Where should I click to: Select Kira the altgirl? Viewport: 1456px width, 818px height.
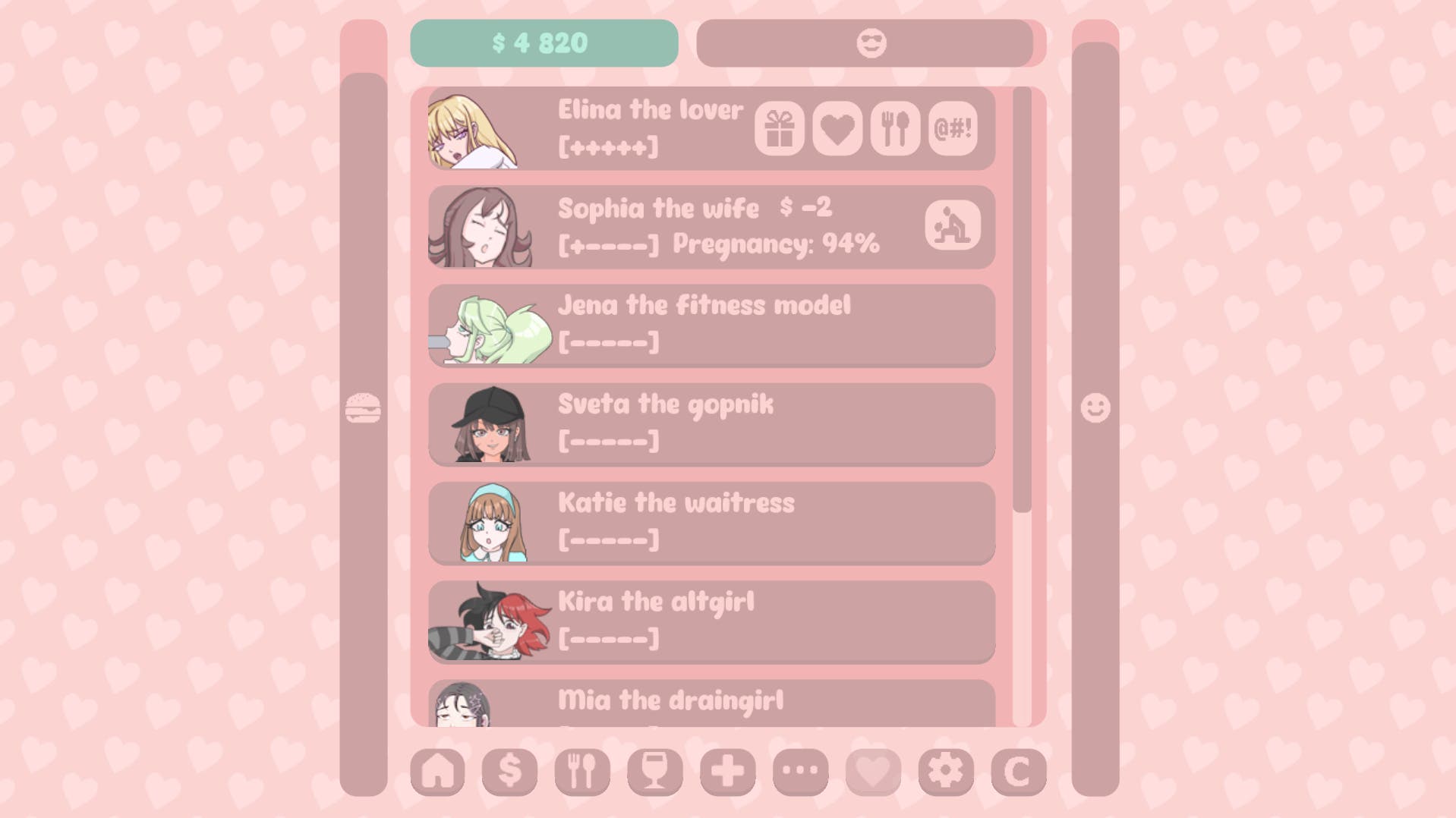pyautogui.click(x=711, y=621)
